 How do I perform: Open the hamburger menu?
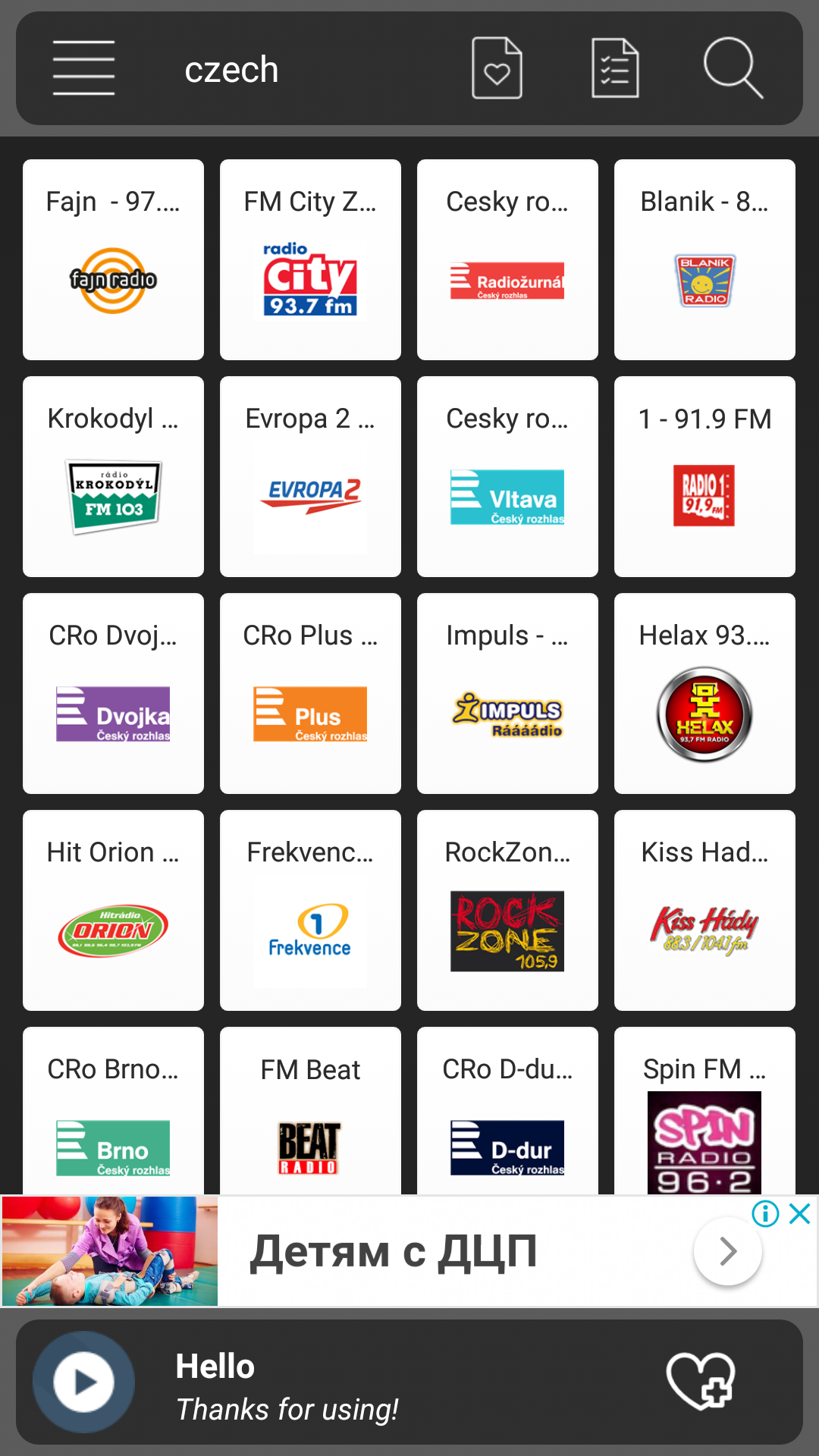coord(83,68)
